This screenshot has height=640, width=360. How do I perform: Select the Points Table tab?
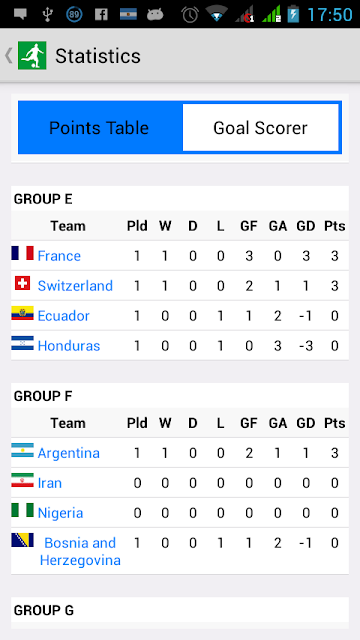click(x=99, y=128)
